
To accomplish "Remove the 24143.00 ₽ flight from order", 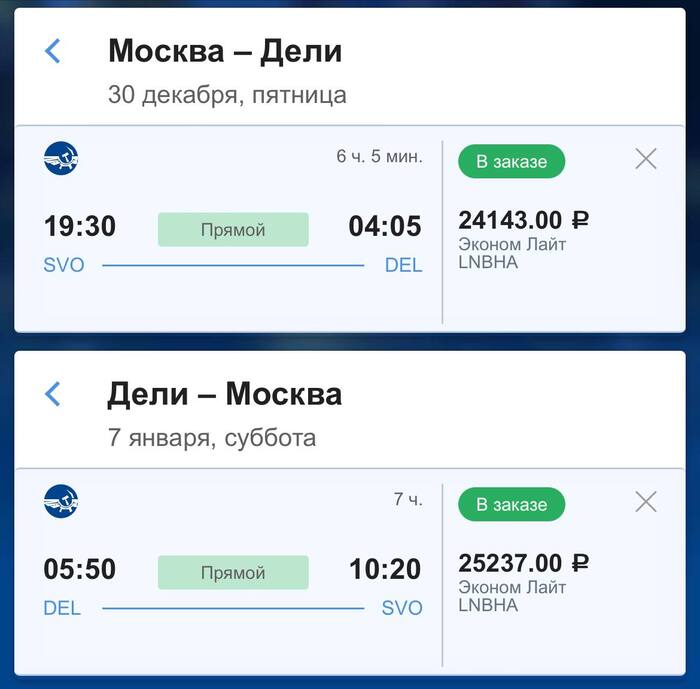I will click(646, 159).
